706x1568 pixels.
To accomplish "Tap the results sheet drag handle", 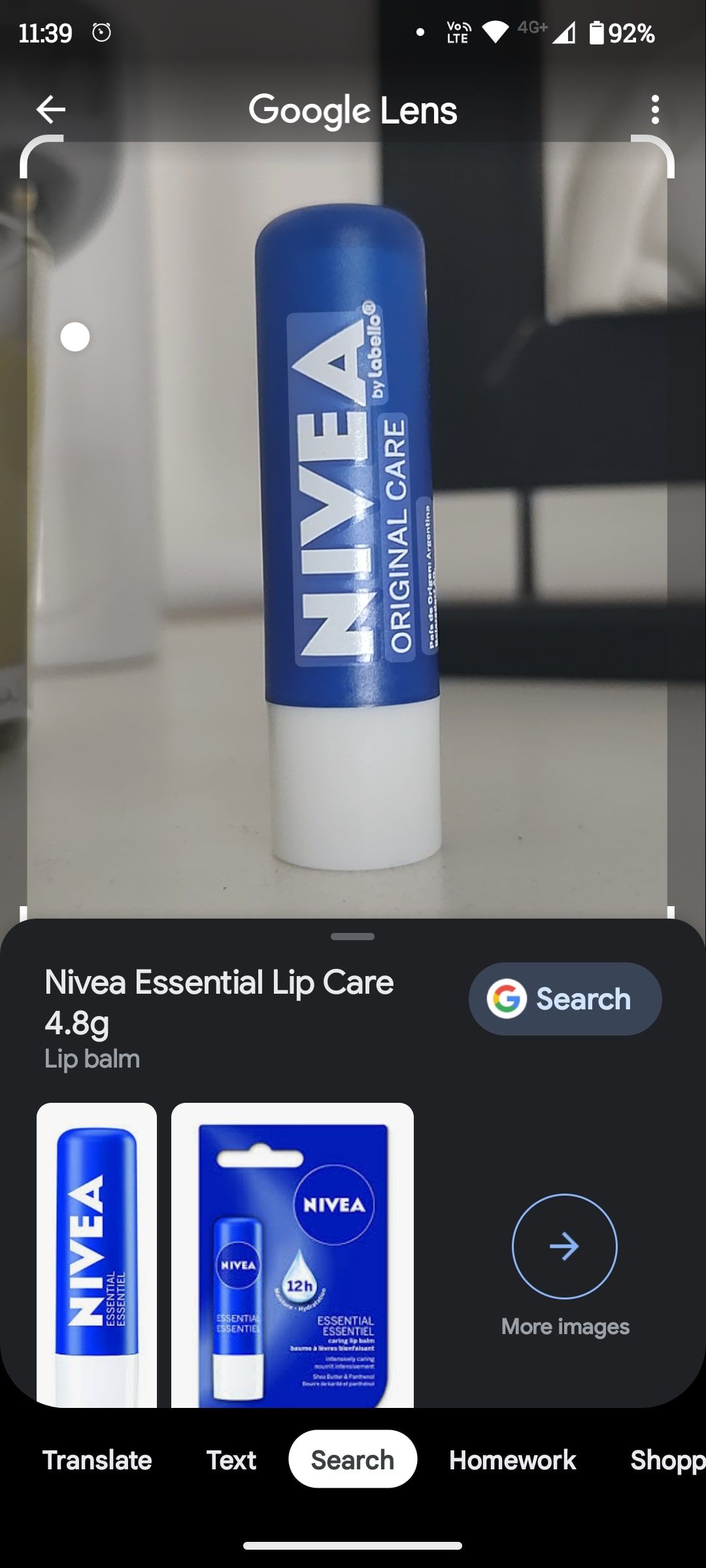I will [352, 936].
